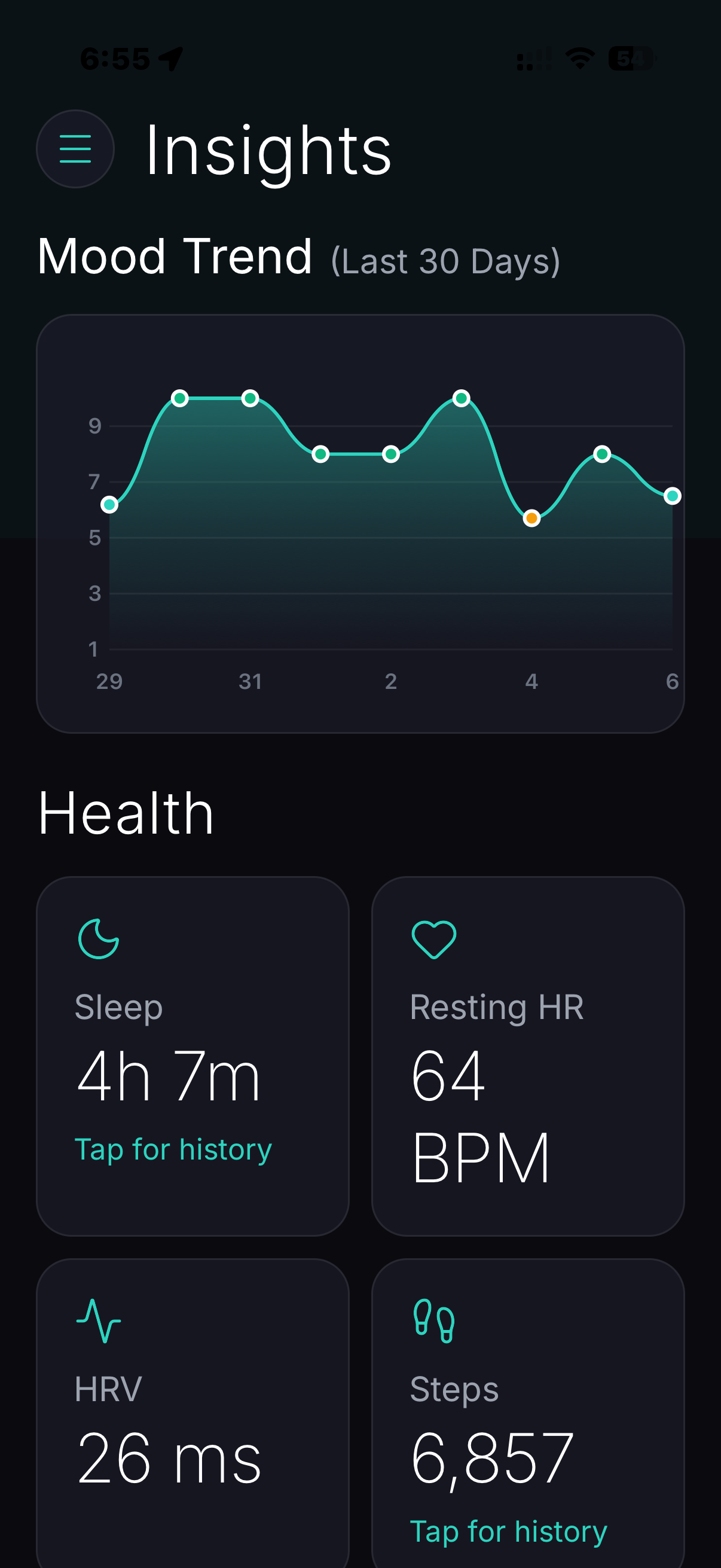The image size is (721, 1568).
Task: Select the Mood Trend Last 30 Days title
Action: (298, 257)
